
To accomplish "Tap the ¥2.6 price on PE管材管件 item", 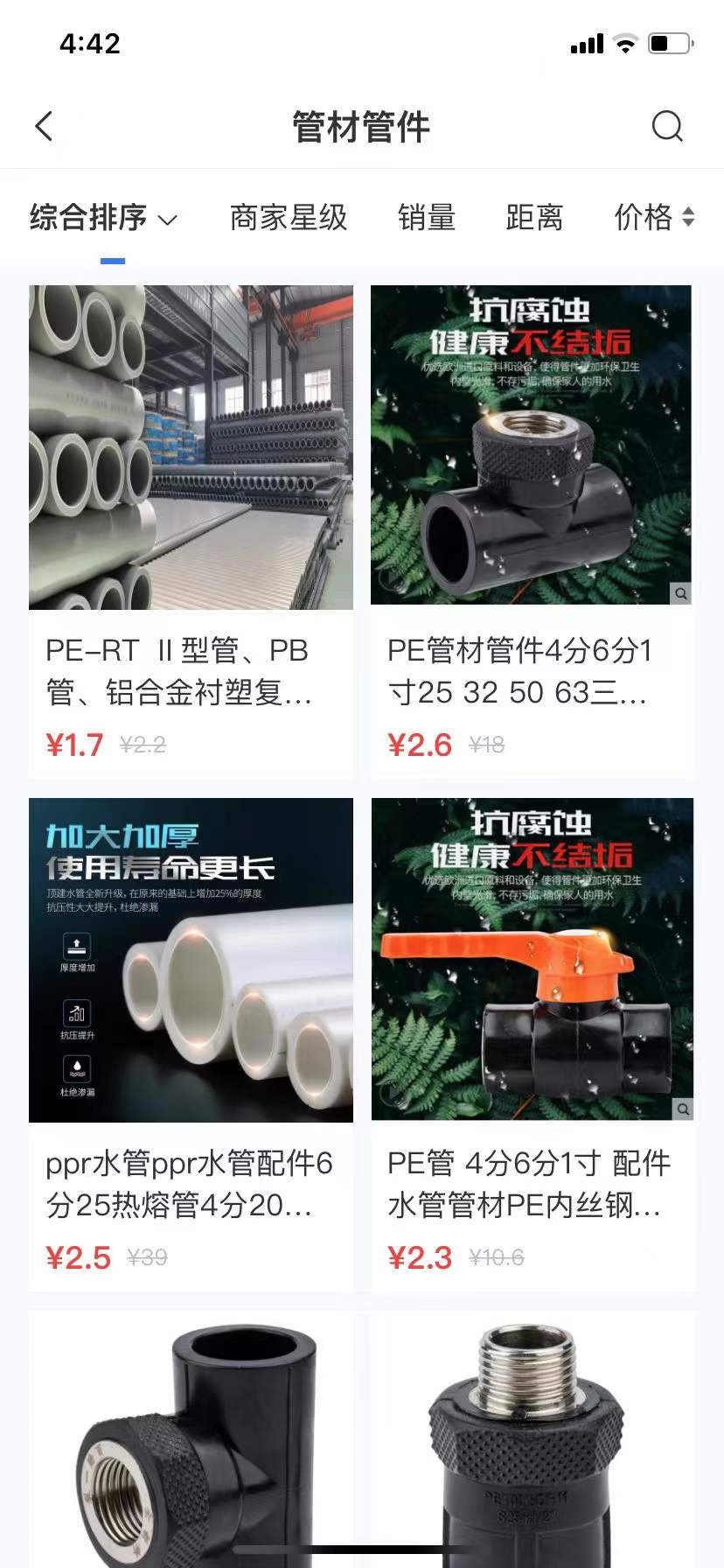I will 421,745.
